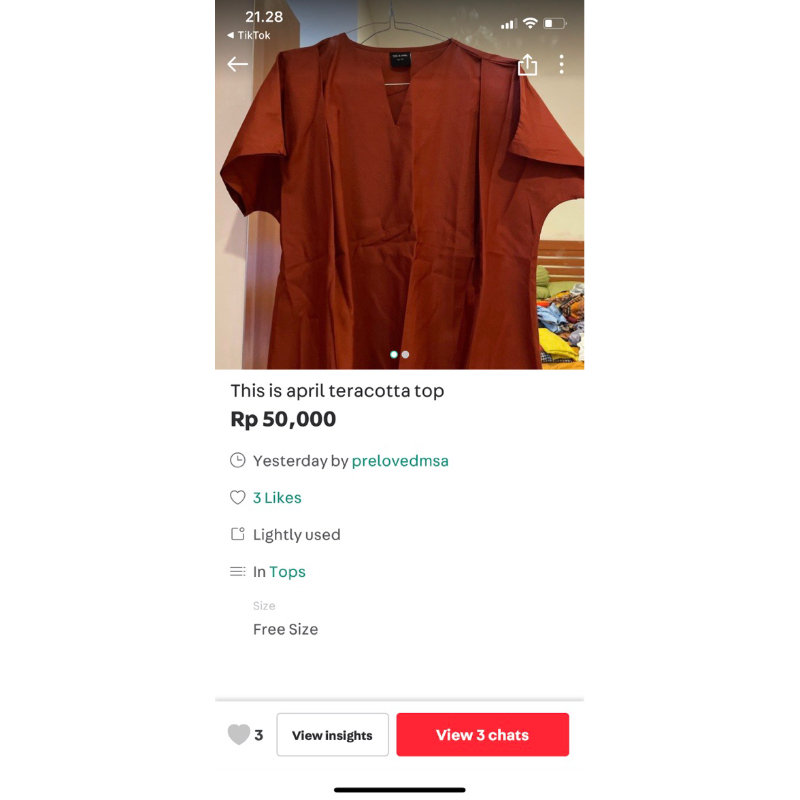Open seller profile prelovedmsa
Image resolution: width=800 pixels, height=800 pixels.
click(400, 461)
